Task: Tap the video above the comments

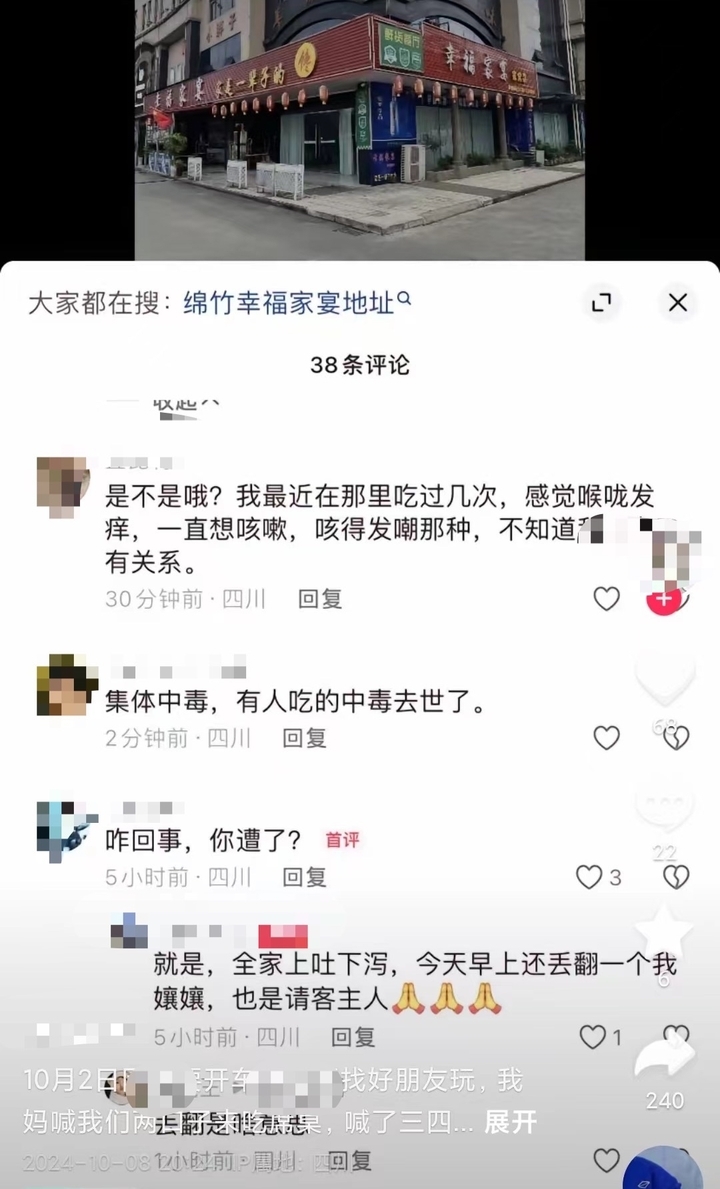Action: [x=360, y=130]
